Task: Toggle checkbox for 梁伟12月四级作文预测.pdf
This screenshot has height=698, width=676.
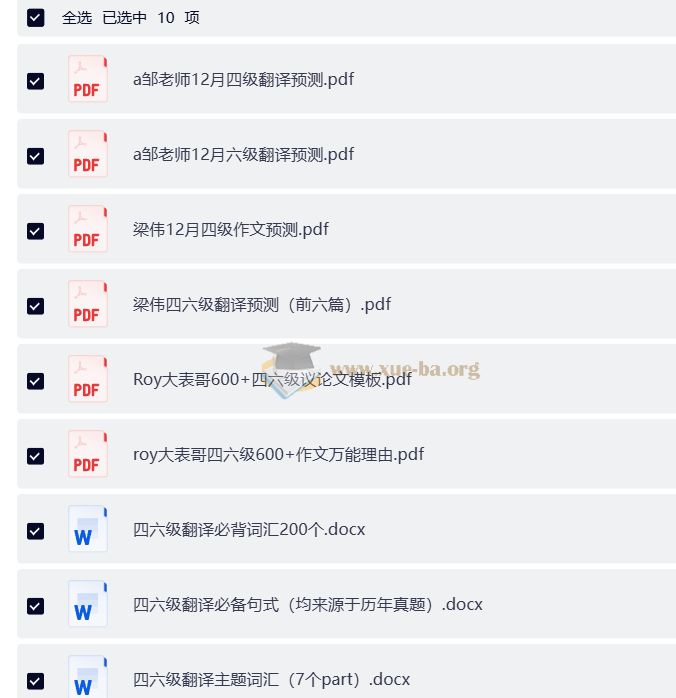Action: click(35, 231)
